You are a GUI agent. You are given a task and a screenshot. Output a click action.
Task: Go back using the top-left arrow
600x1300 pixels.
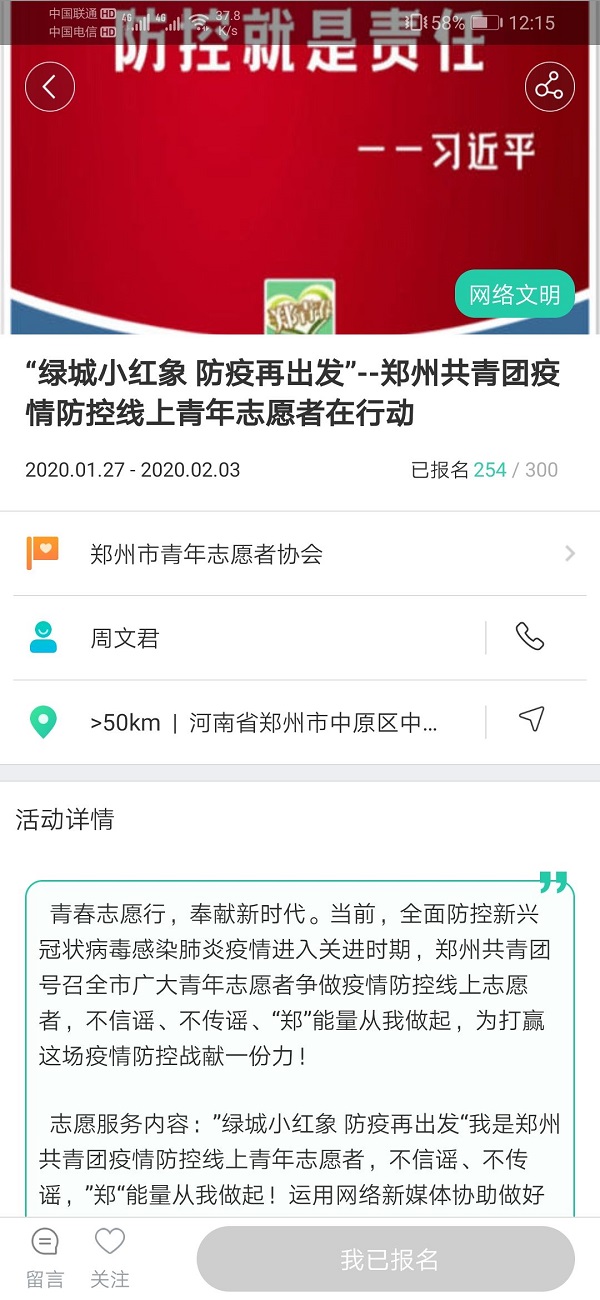[x=50, y=87]
